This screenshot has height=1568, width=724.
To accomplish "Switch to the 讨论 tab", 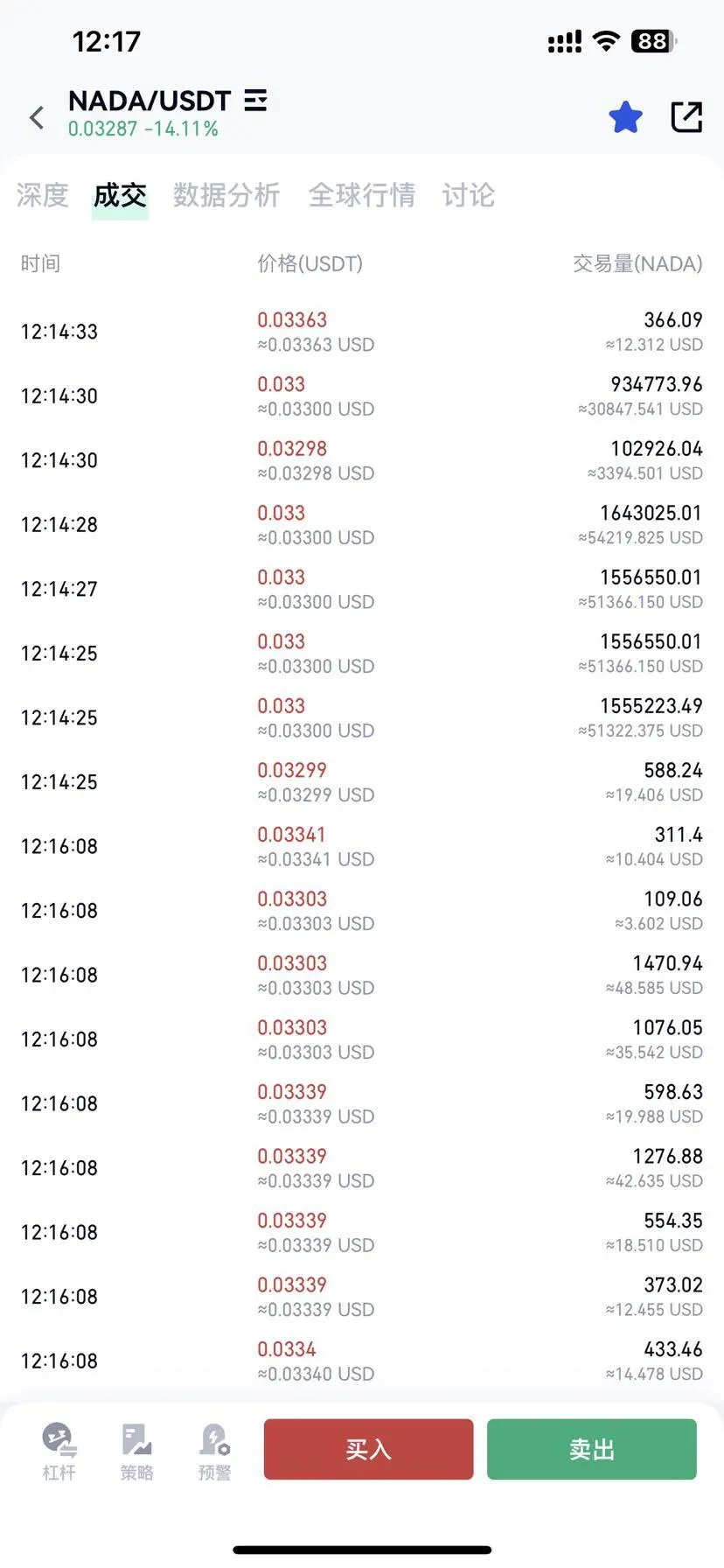I will [468, 195].
